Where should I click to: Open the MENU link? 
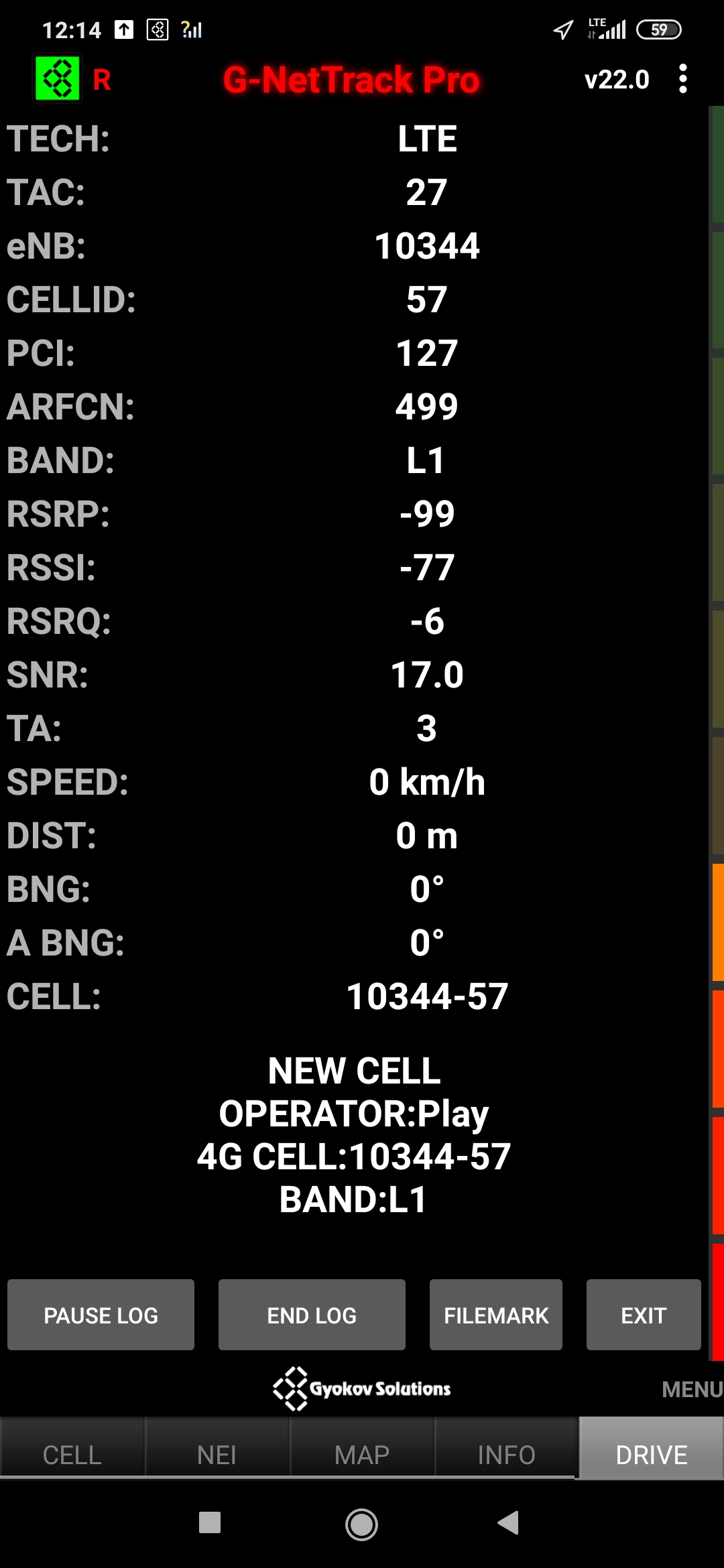(691, 1389)
